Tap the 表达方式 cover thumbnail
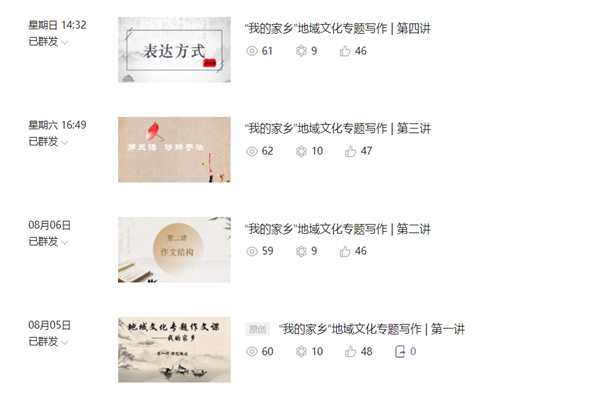 pyautogui.click(x=174, y=50)
